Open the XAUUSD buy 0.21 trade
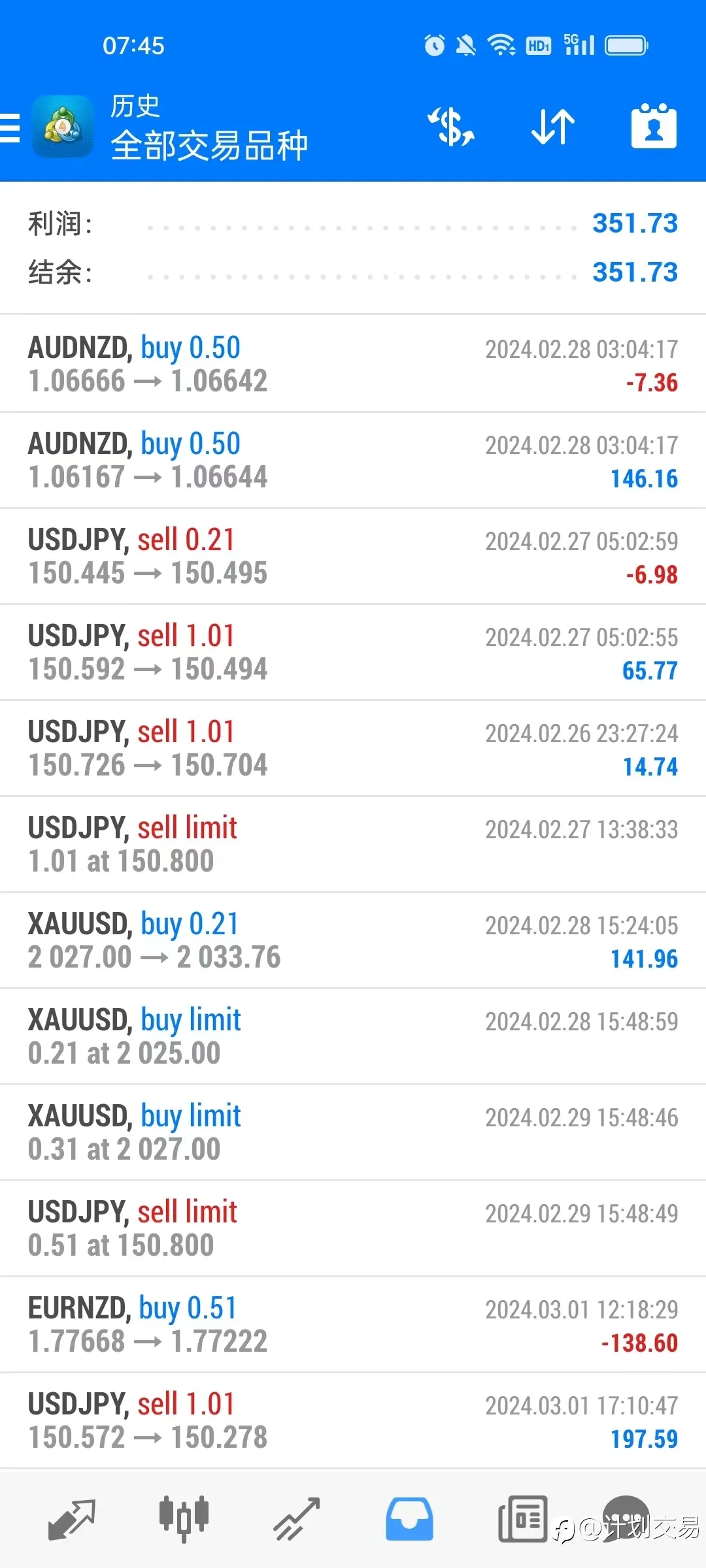Viewport: 706px width, 1568px height. (x=353, y=940)
